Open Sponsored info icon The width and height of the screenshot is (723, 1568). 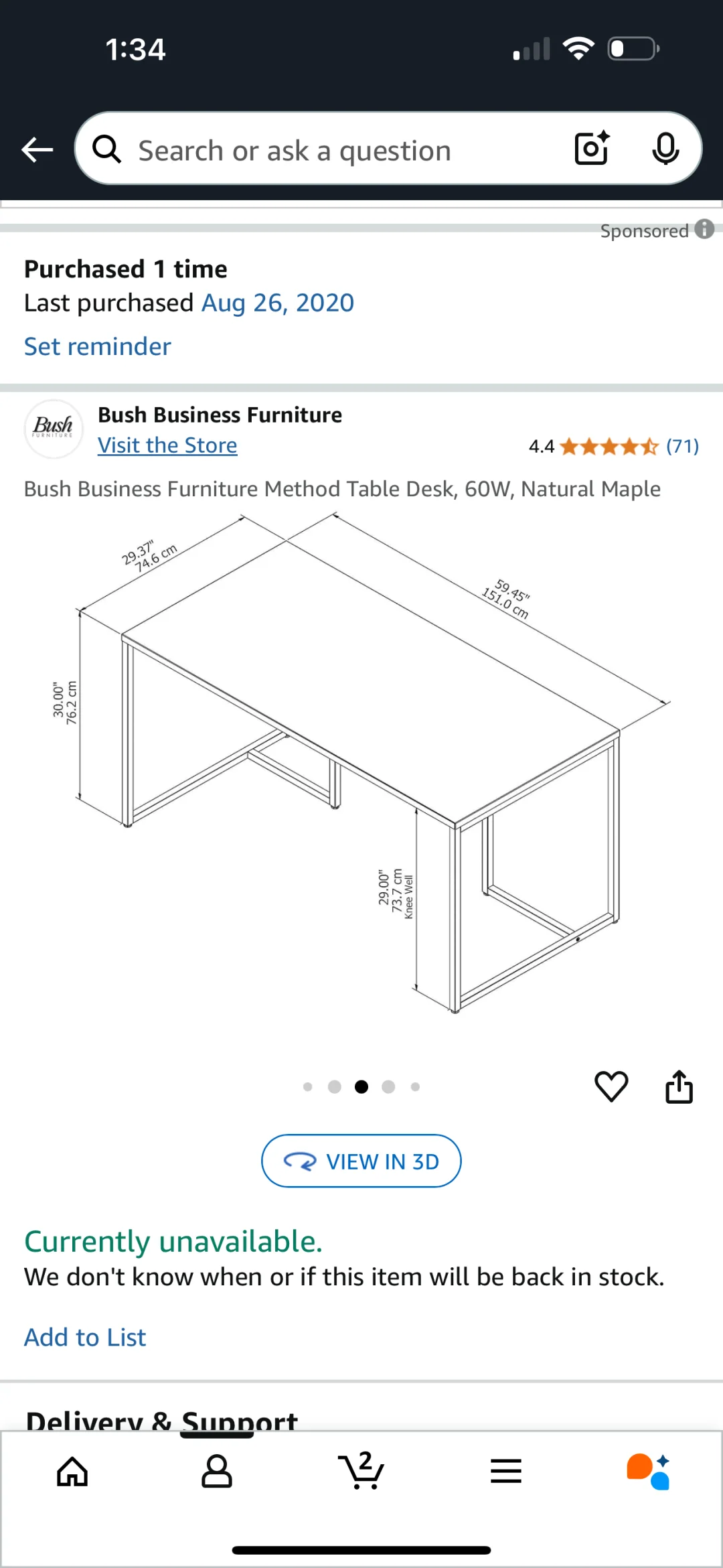click(704, 230)
